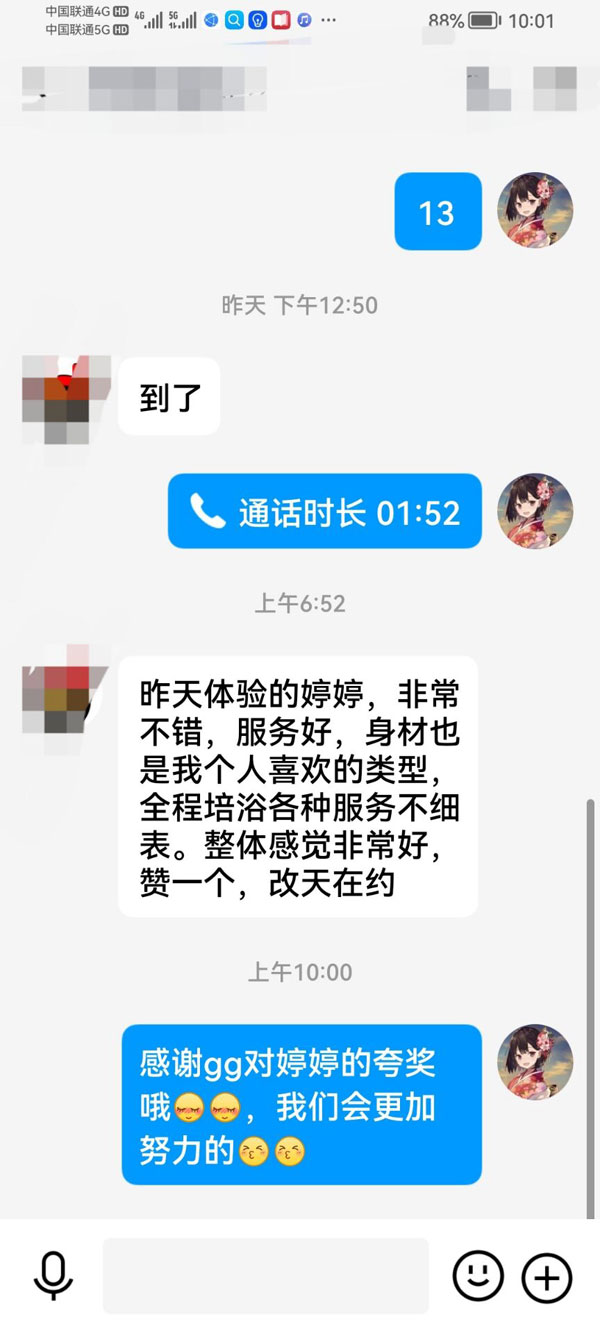This screenshot has height=1333, width=600.
Task: Tap the 通话时长 01:52 call bubble
Action: pos(324,512)
